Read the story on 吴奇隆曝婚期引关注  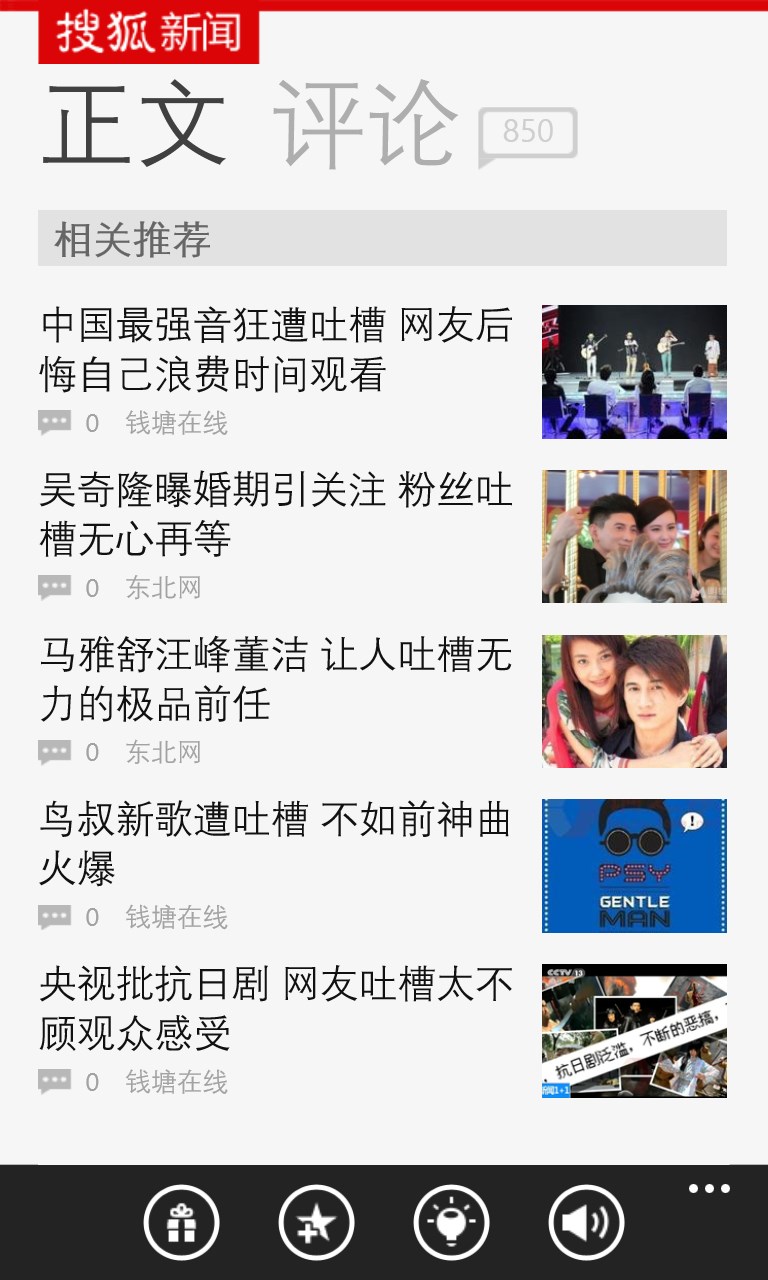pos(277,515)
